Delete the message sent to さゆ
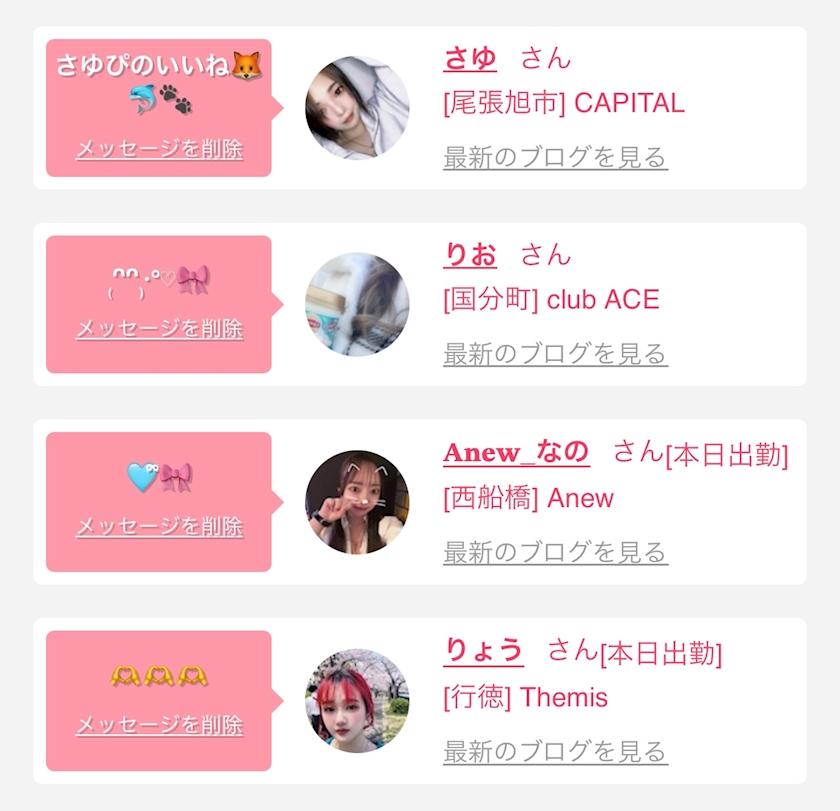Viewport: 840px width, 811px height. pos(159,149)
